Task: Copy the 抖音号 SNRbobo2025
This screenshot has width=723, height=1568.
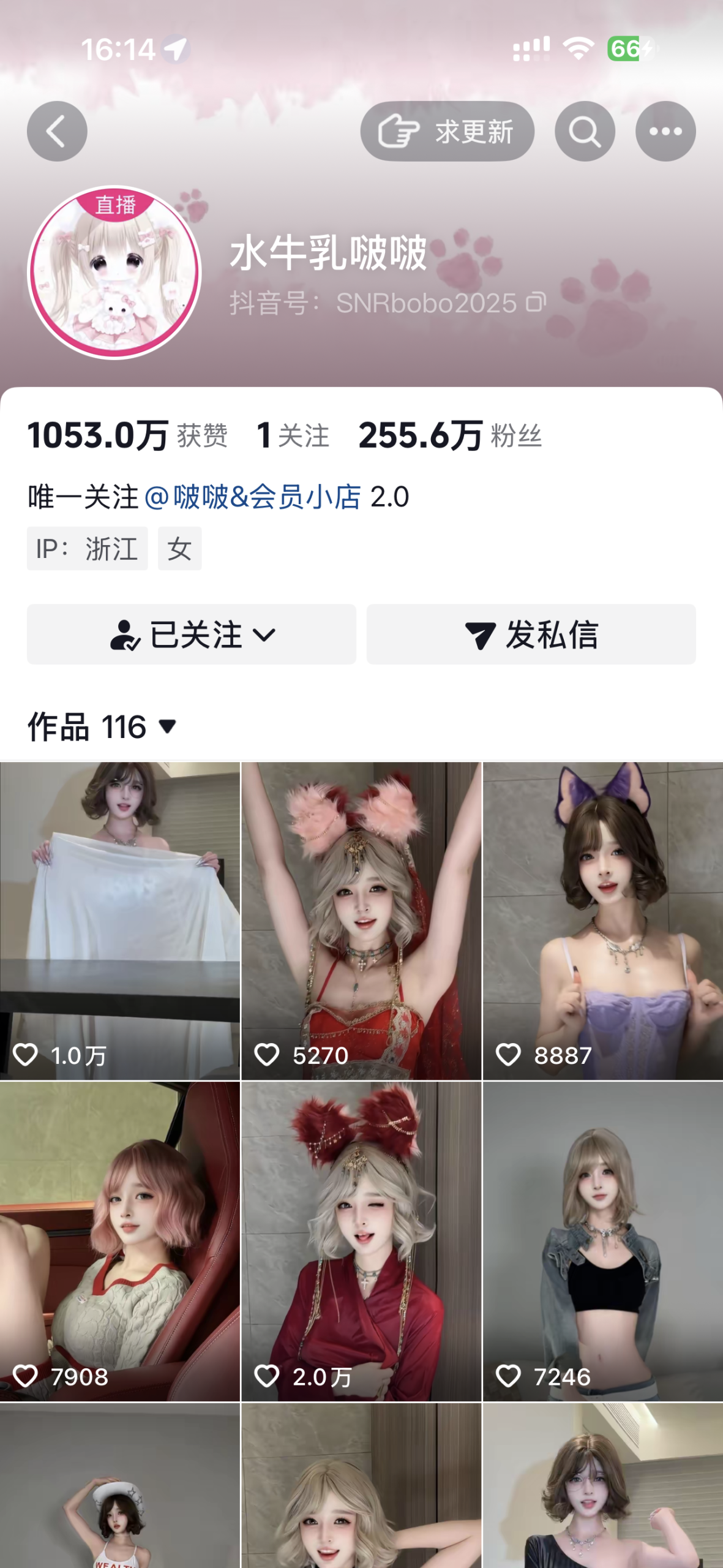Action: point(534,301)
